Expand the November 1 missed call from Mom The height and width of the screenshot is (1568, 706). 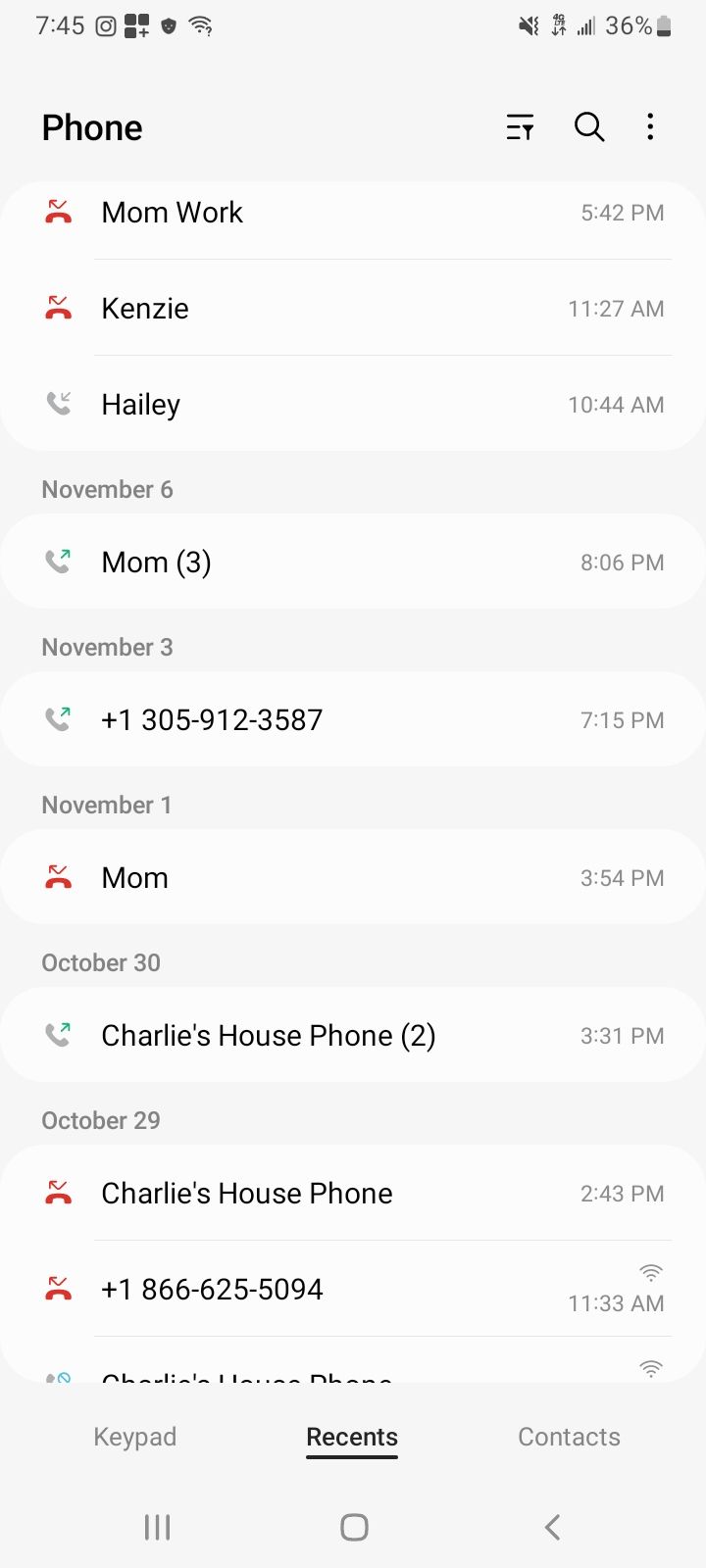(353, 878)
